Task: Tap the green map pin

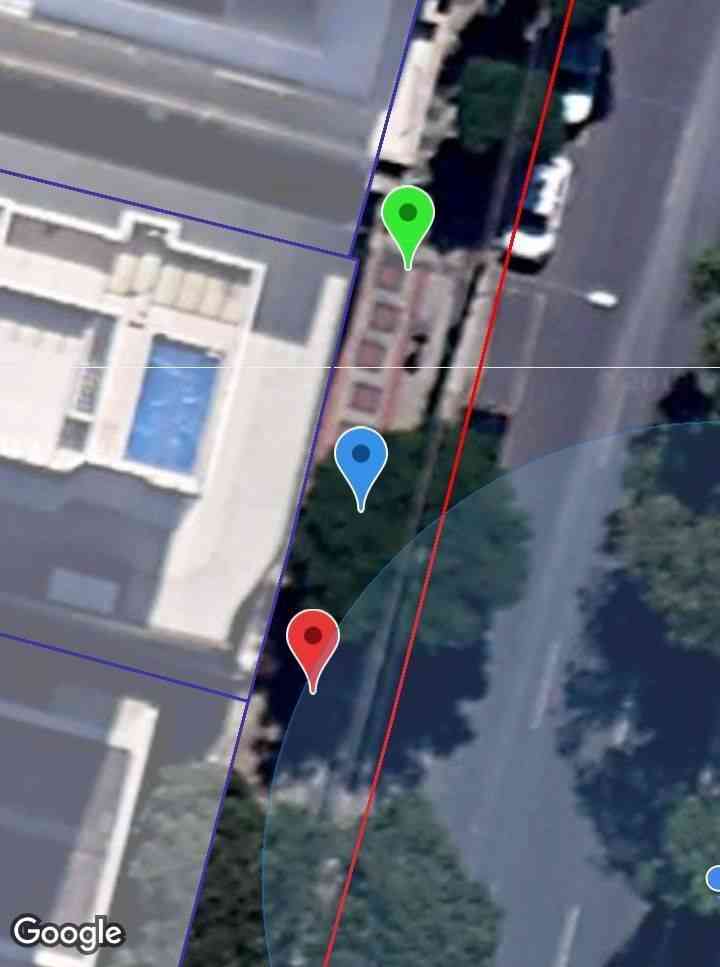Action: 408,218
